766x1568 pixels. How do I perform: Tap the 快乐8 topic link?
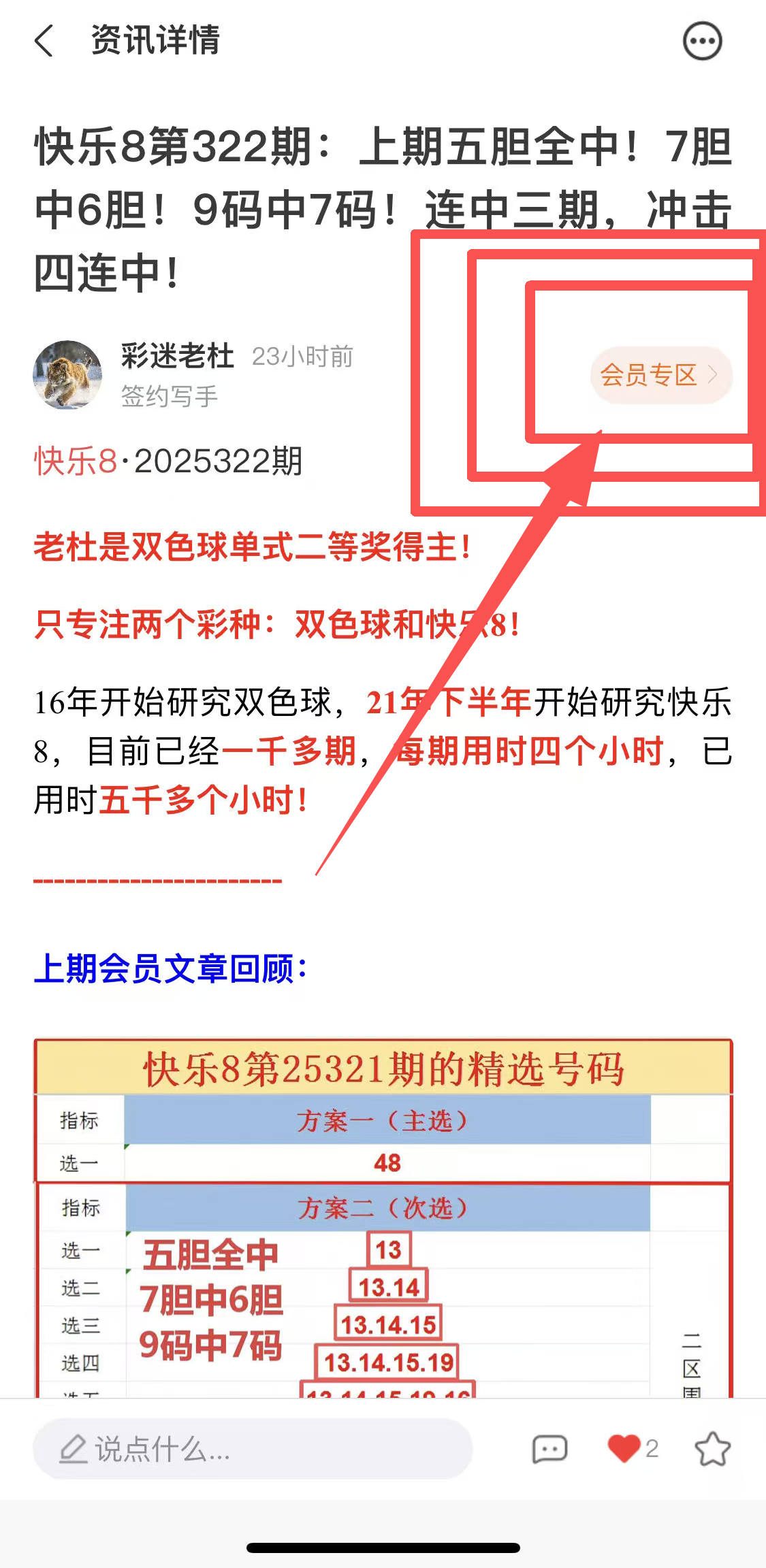click(x=75, y=461)
